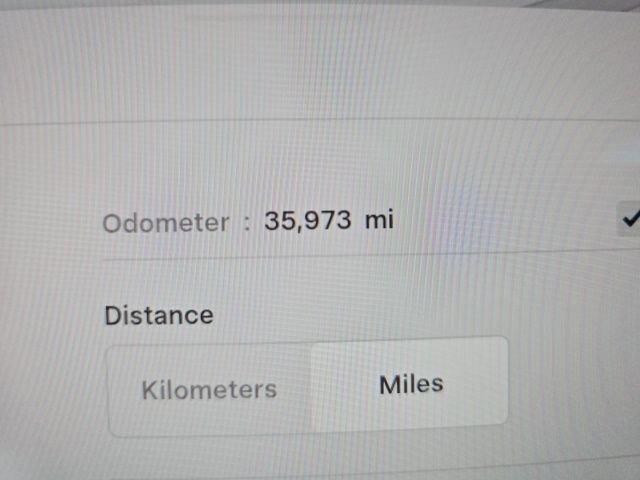
Task: Switch distance unit to Kilometers
Action: coord(209,389)
